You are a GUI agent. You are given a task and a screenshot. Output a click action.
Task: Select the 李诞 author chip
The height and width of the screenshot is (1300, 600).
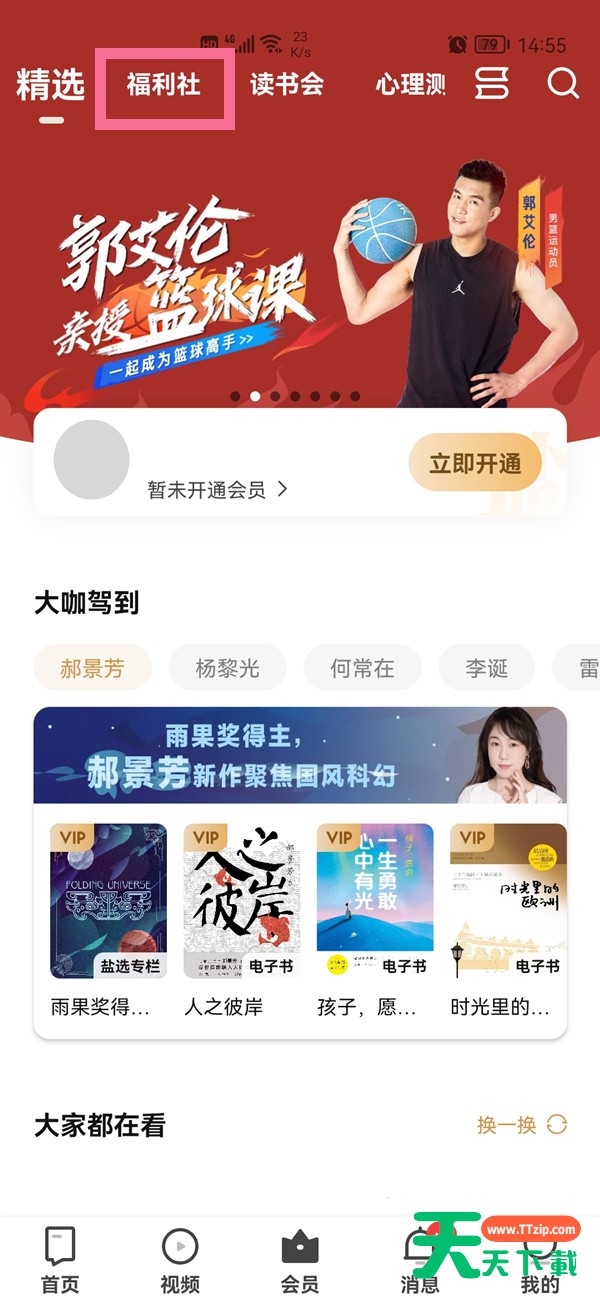tap(487, 668)
